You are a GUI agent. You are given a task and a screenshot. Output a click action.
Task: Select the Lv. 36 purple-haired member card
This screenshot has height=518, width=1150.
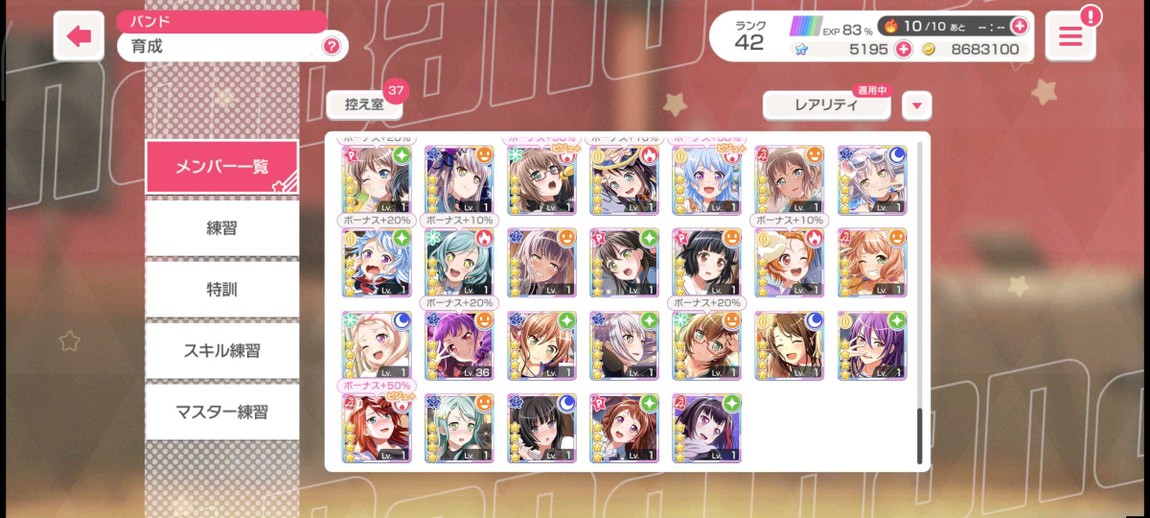tap(459, 346)
